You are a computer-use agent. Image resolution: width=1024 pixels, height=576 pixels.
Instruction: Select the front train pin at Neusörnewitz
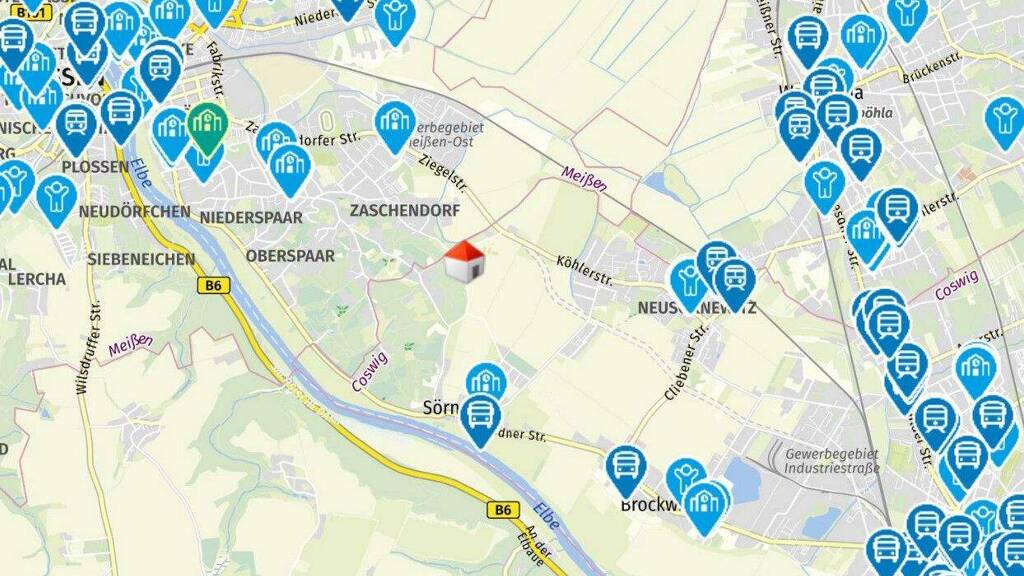click(x=735, y=282)
